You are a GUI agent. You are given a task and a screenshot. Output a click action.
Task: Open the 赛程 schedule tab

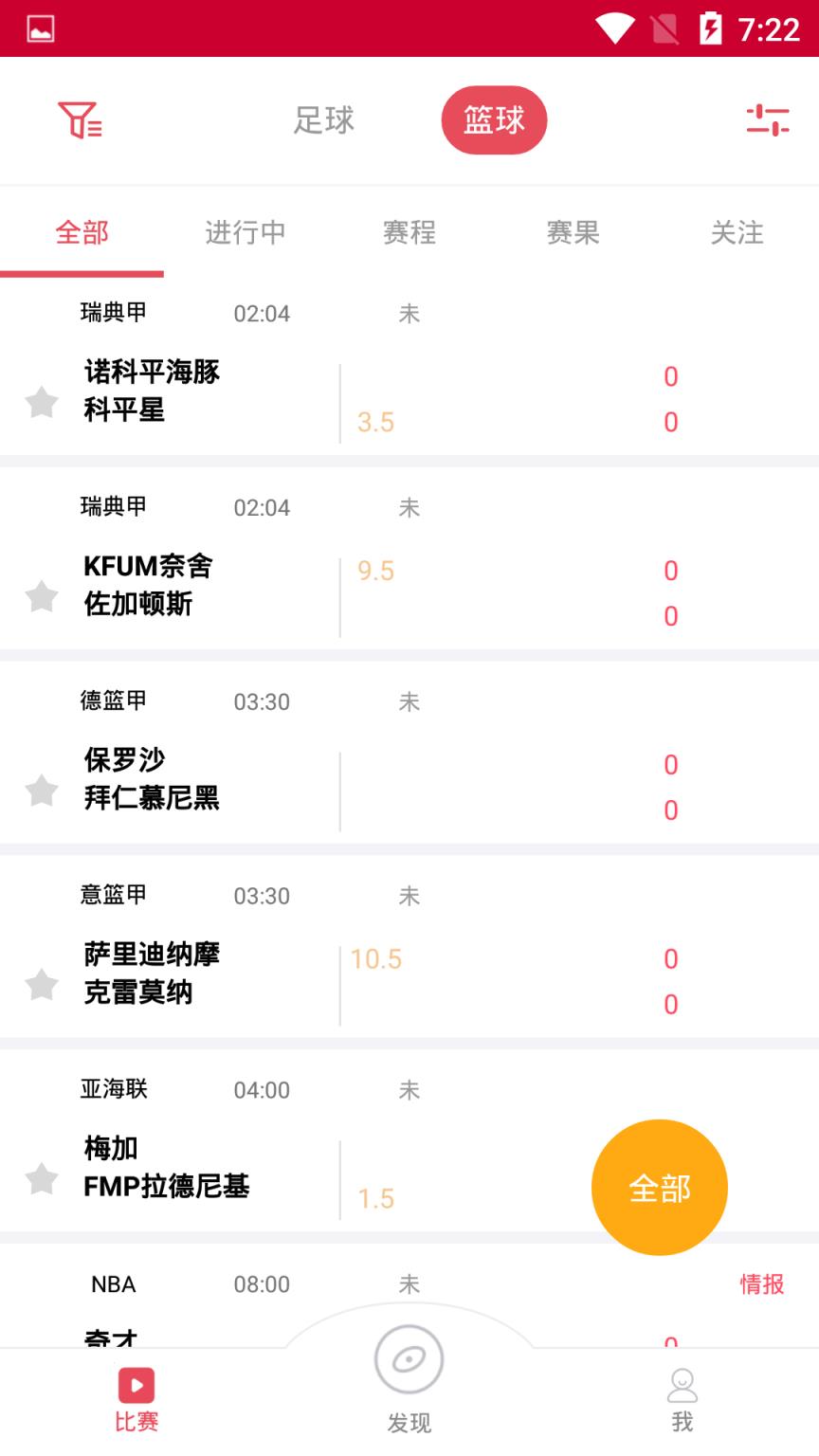pyautogui.click(x=408, y=232)
